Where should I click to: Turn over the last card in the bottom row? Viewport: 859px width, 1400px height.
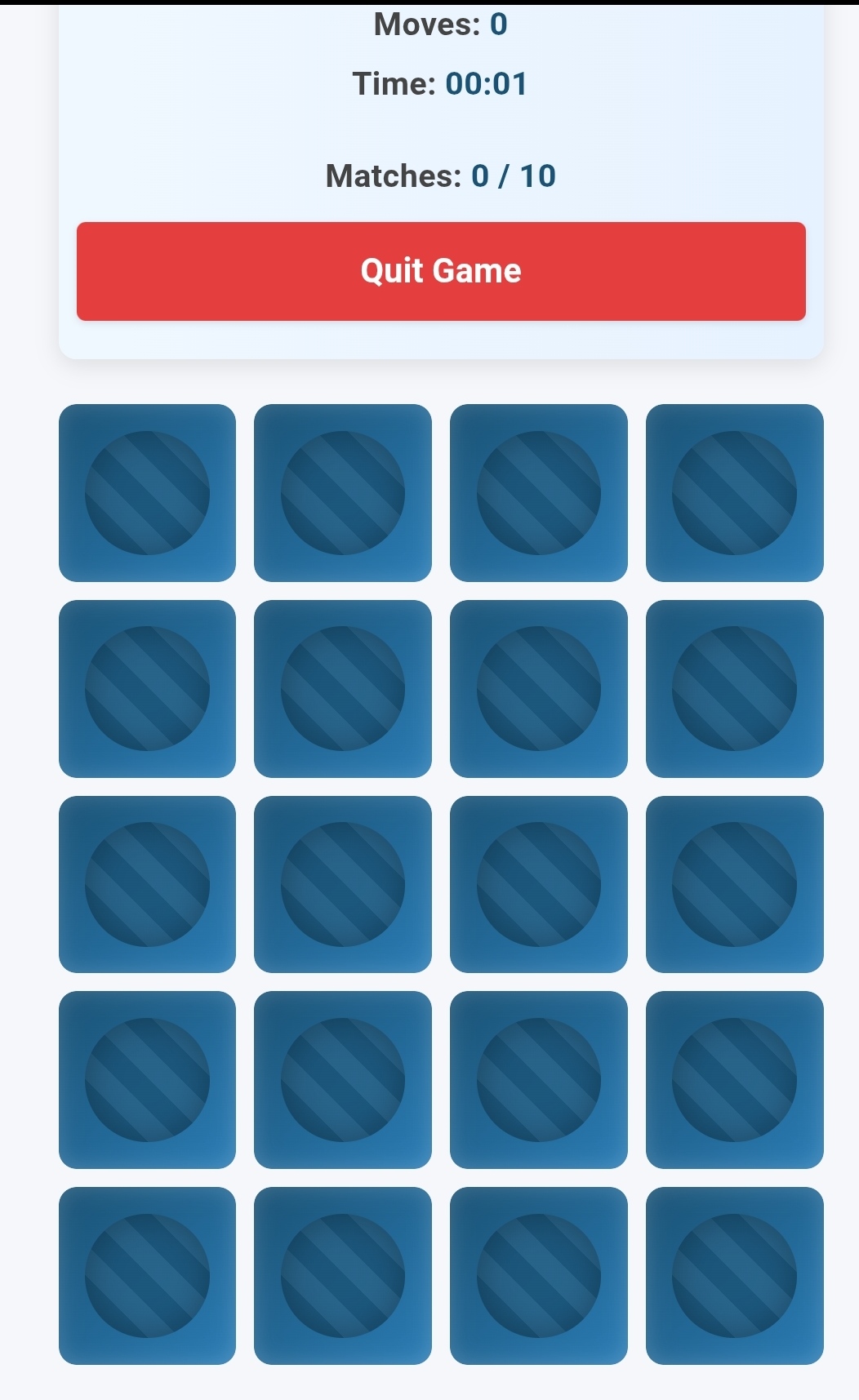click(x=734, y=1275)
